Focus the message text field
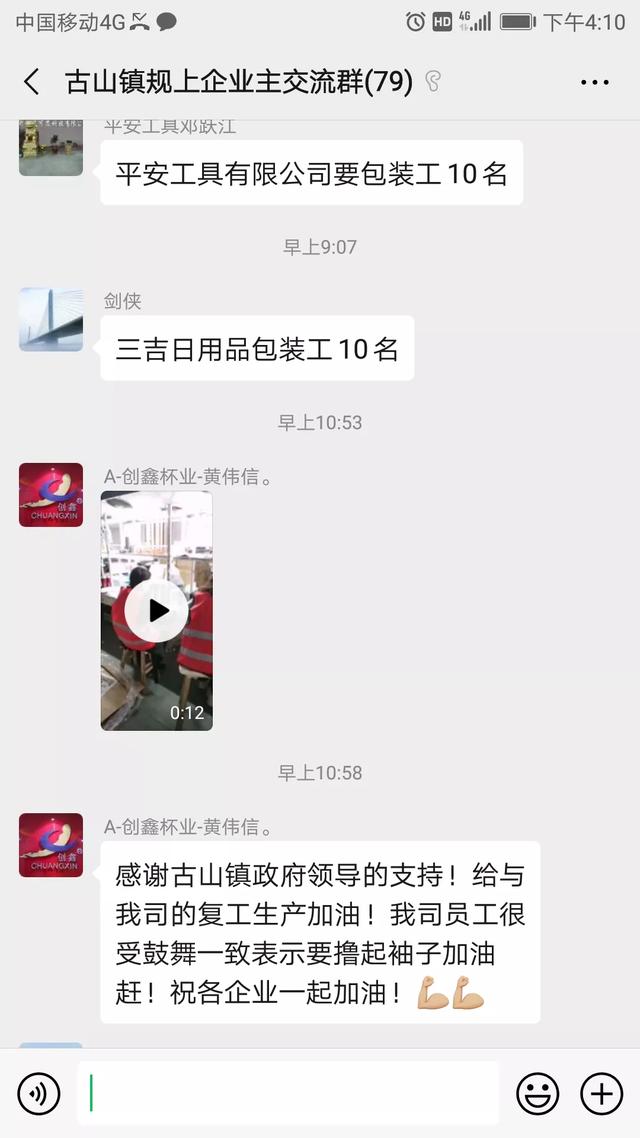The width and height of the screenshot is (640, 1138). [288, 1093]
